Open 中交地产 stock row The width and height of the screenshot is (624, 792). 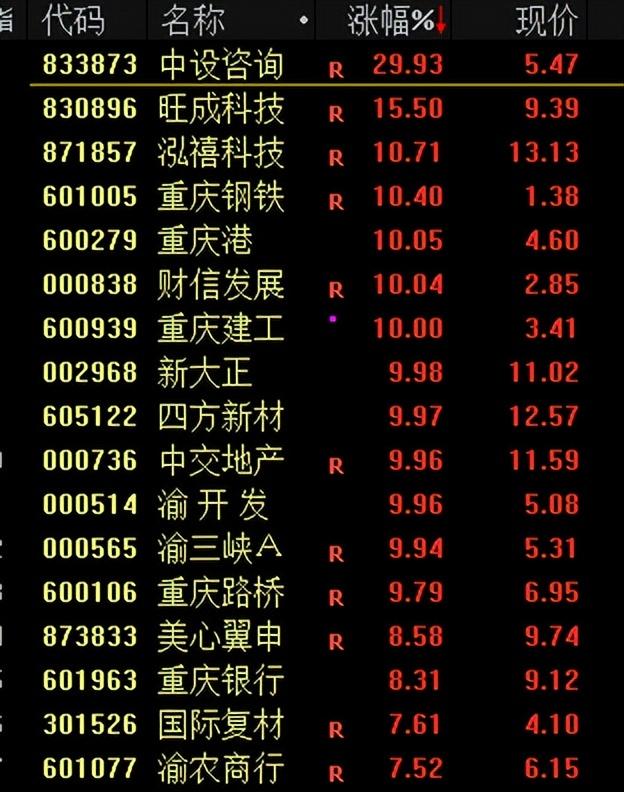point(220,461)
